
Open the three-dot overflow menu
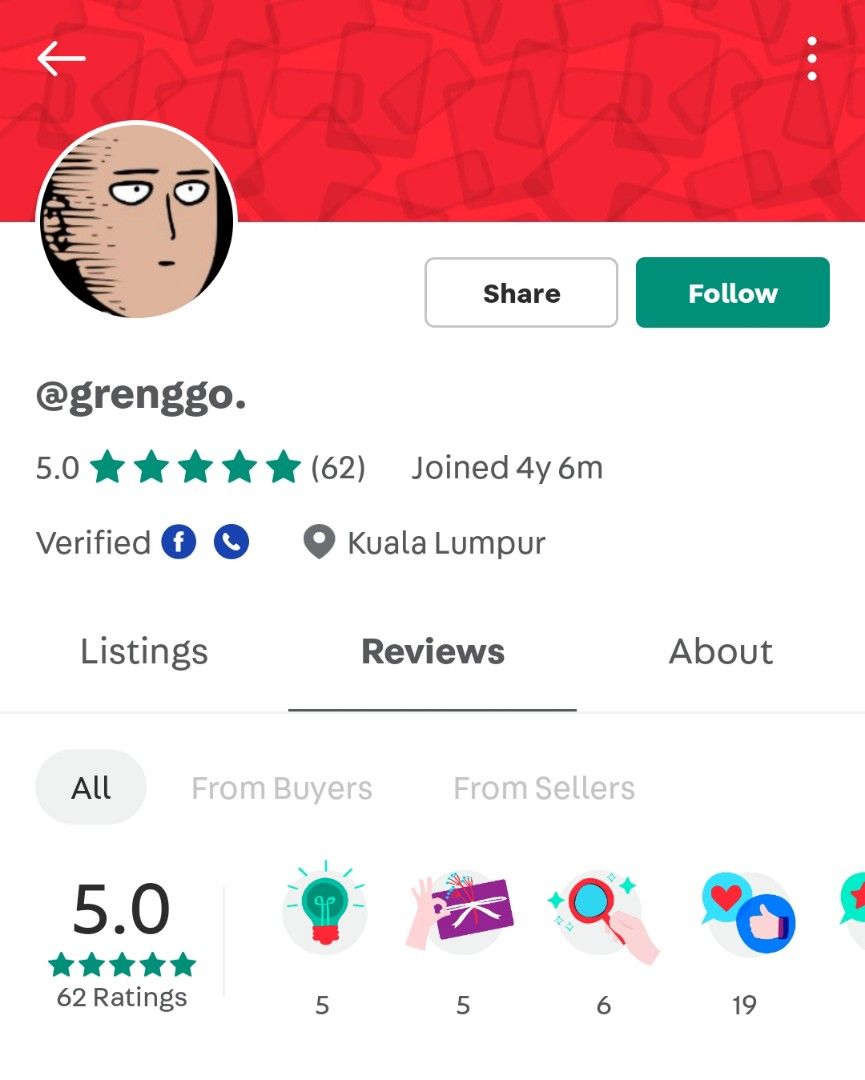pyautogui.click(x=812, y=59)
